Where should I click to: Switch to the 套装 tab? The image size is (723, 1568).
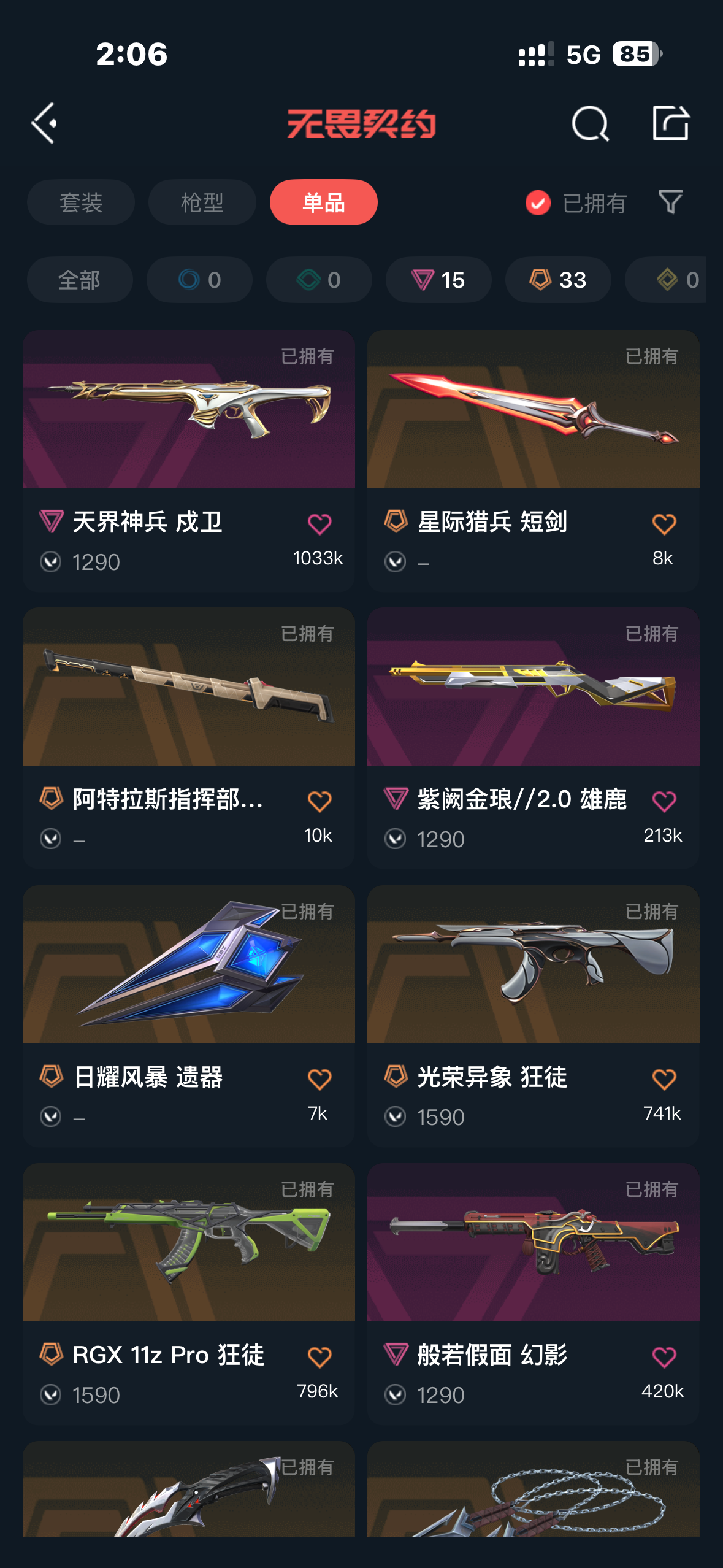80,202
